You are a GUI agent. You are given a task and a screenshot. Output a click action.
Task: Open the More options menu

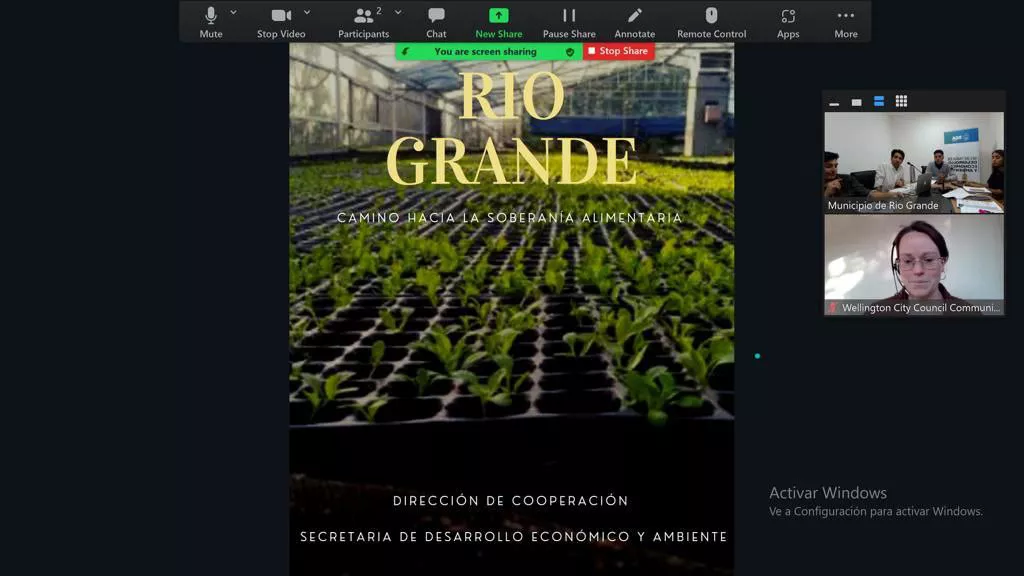(x=846, y=21)
